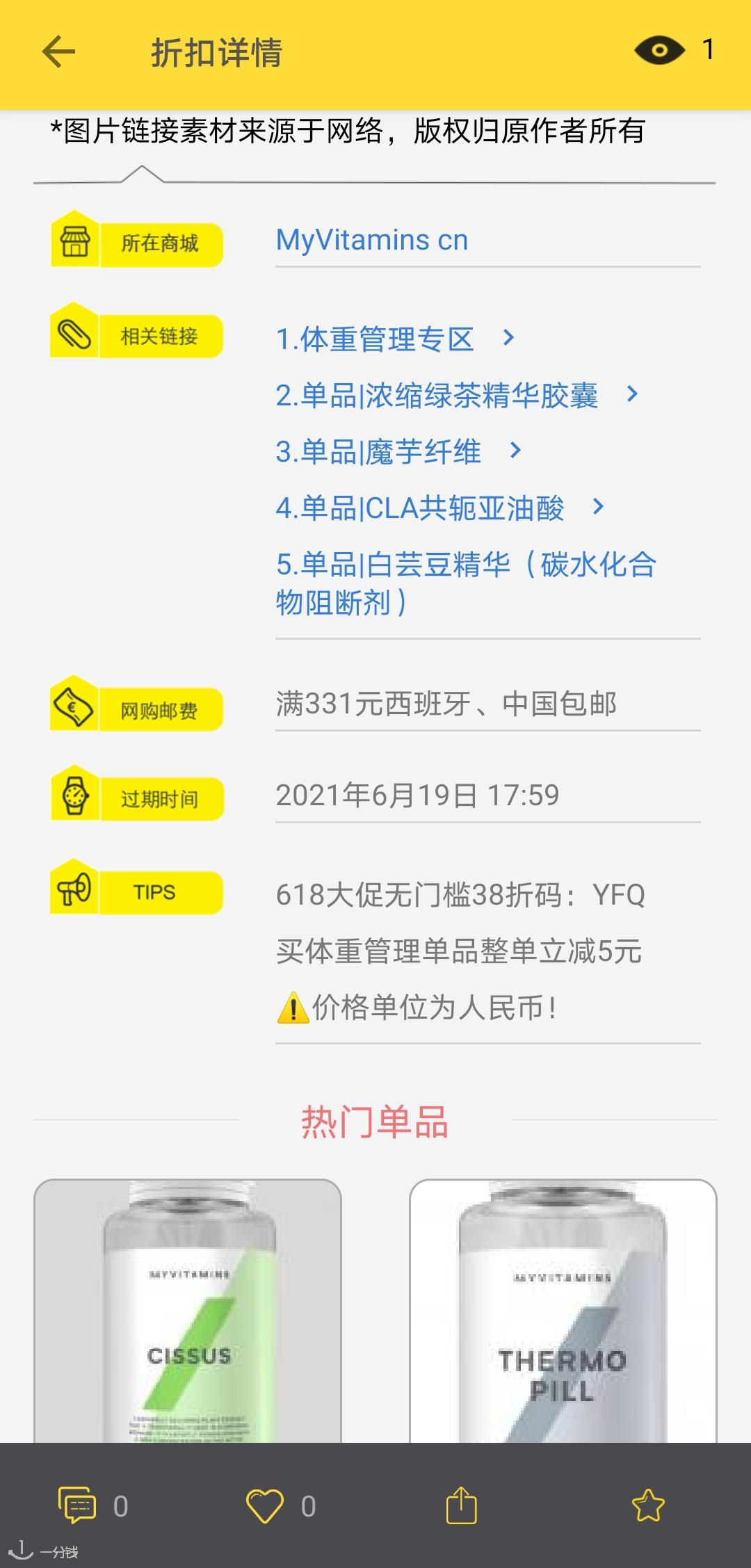Open the 魔芋纤维 product link

(x=378, y=452)
